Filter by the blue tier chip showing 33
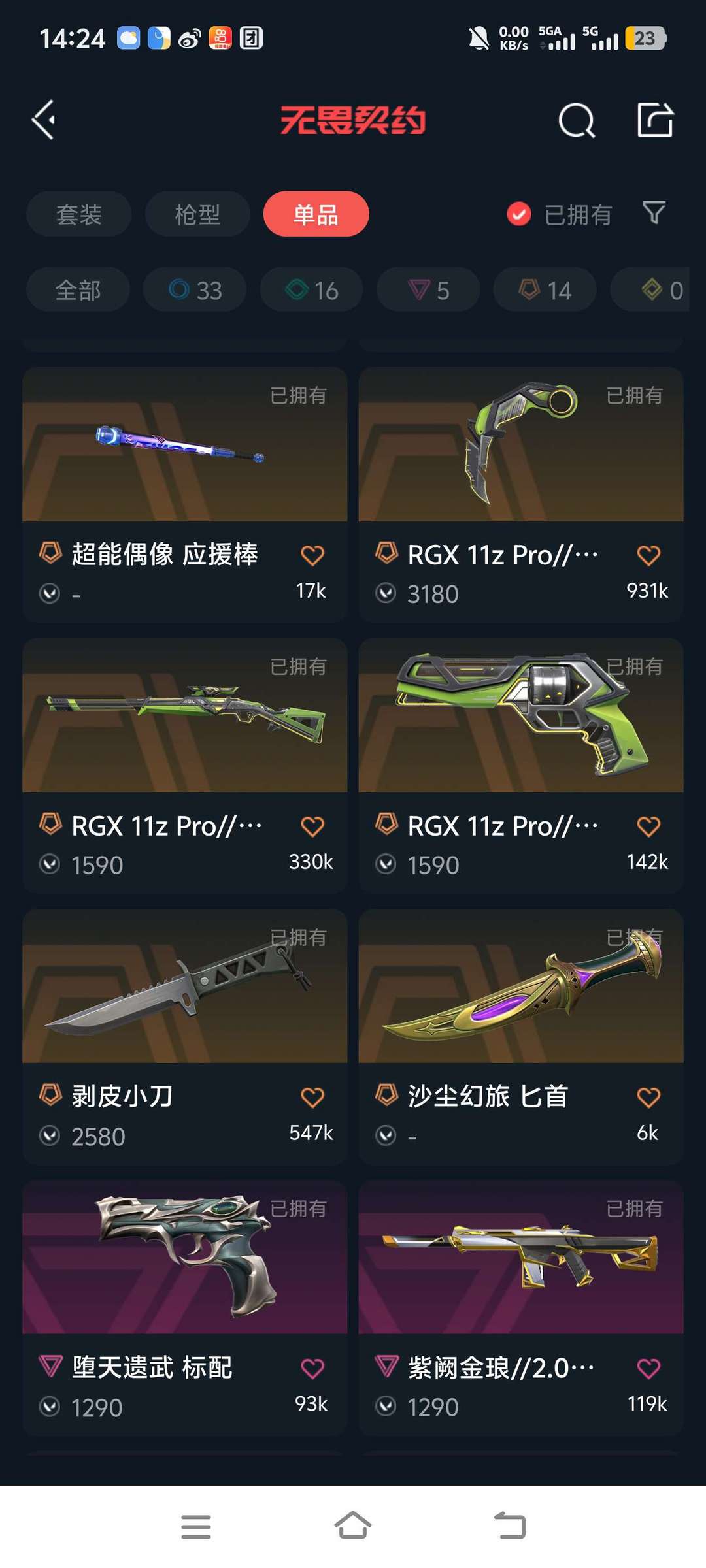The height and width of the screenshot is (1568, 706). point(195,289)
